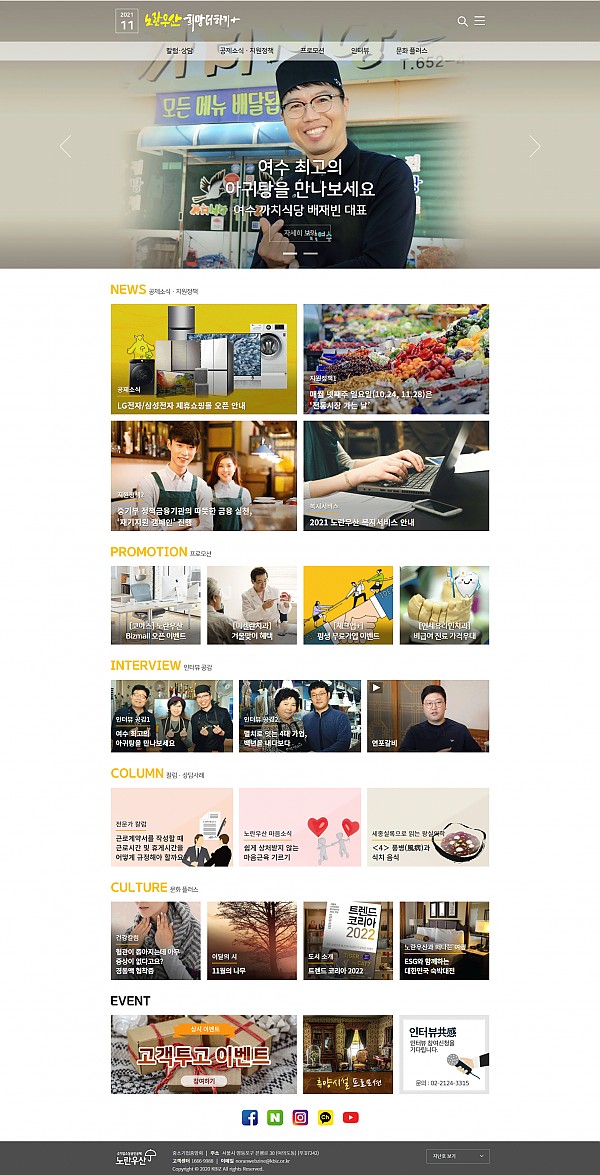Expand the 지난호 보기 dropdown
The image size is (600, 1175).
pyautogui.click(x=457, y=1156)
